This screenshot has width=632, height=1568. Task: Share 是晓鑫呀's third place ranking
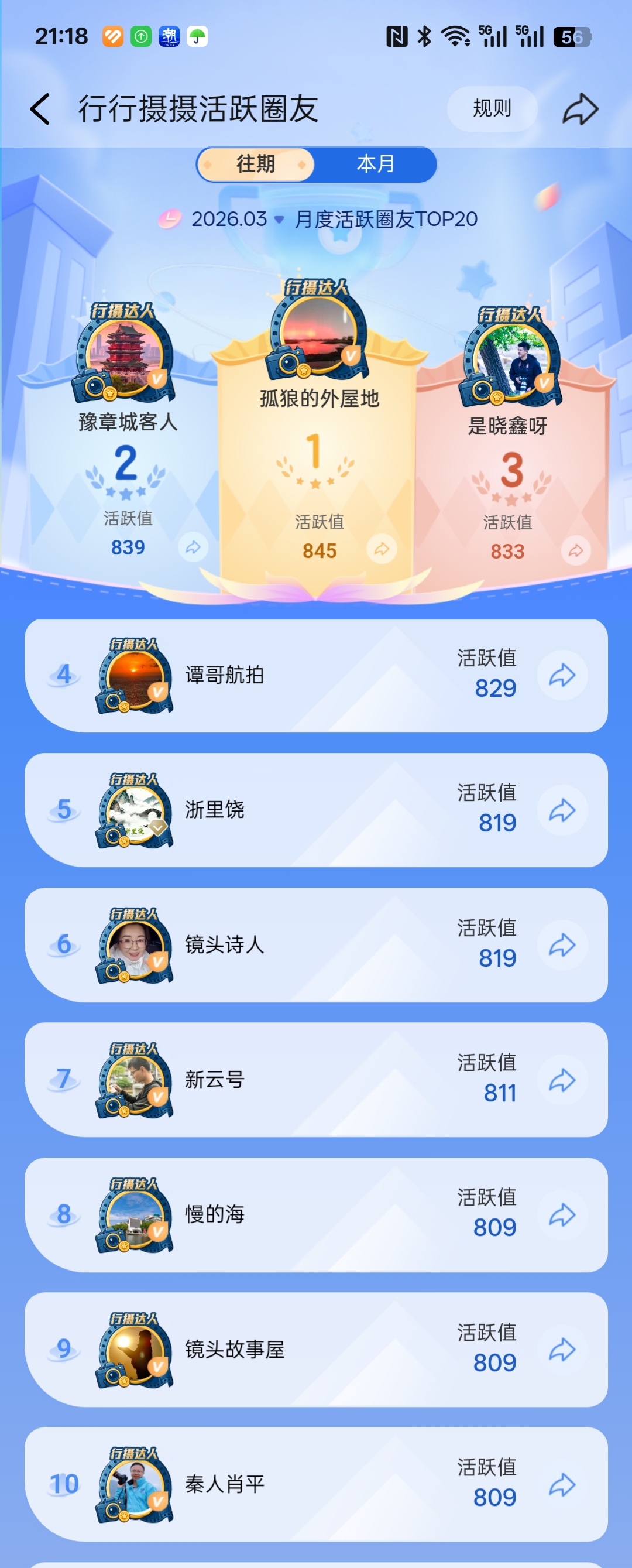pos(575,551)
